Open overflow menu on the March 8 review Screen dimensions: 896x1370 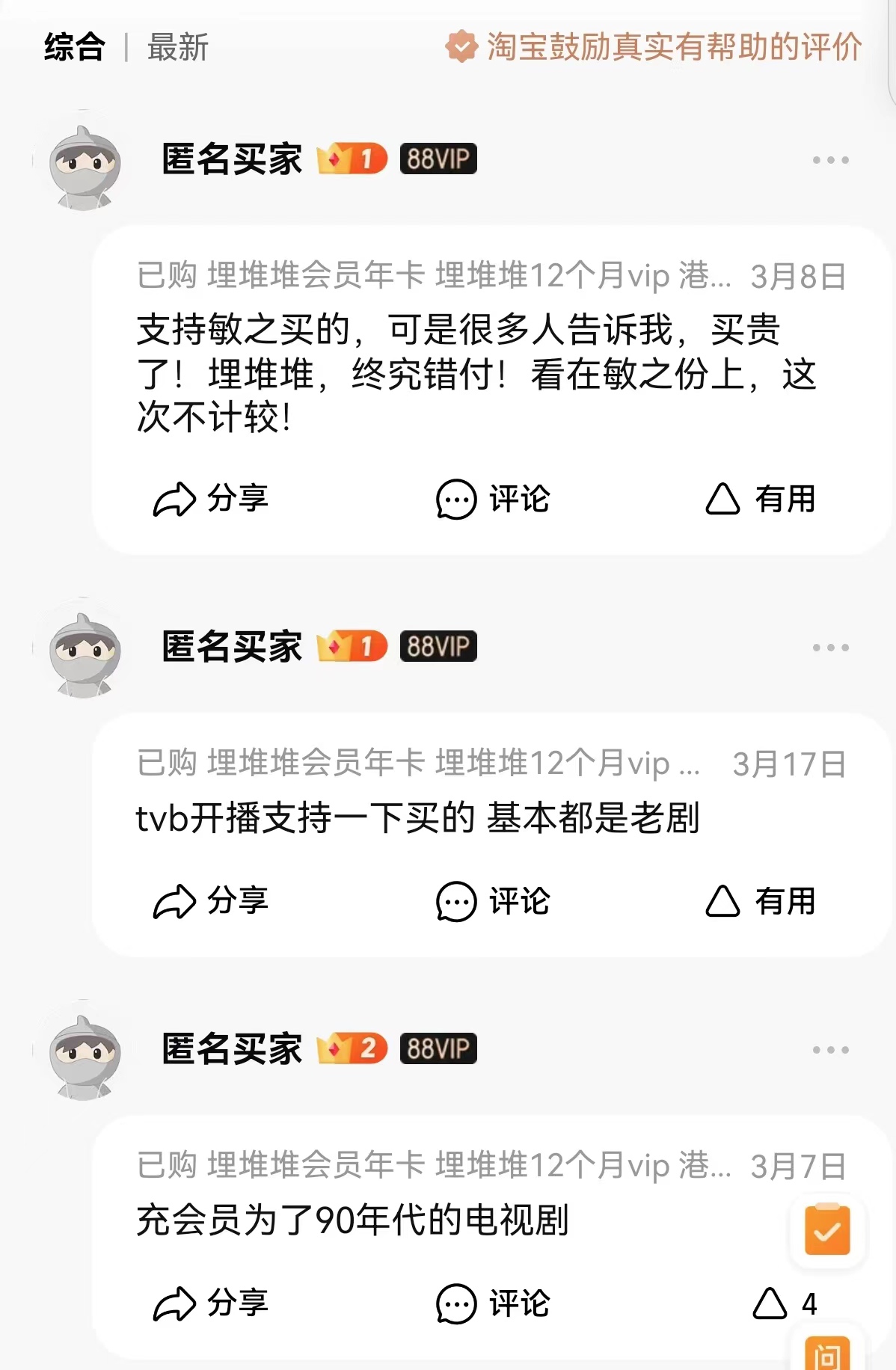point(830,160)
